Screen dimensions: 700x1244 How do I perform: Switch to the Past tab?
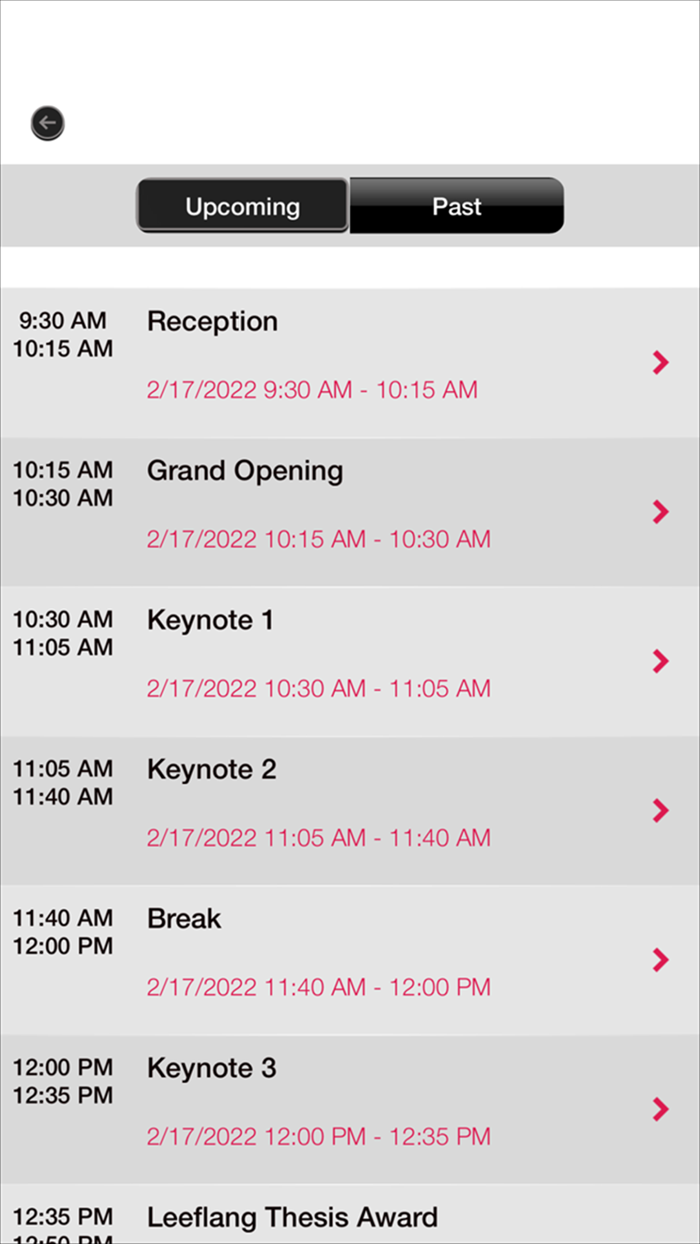[x=457, y=206]
